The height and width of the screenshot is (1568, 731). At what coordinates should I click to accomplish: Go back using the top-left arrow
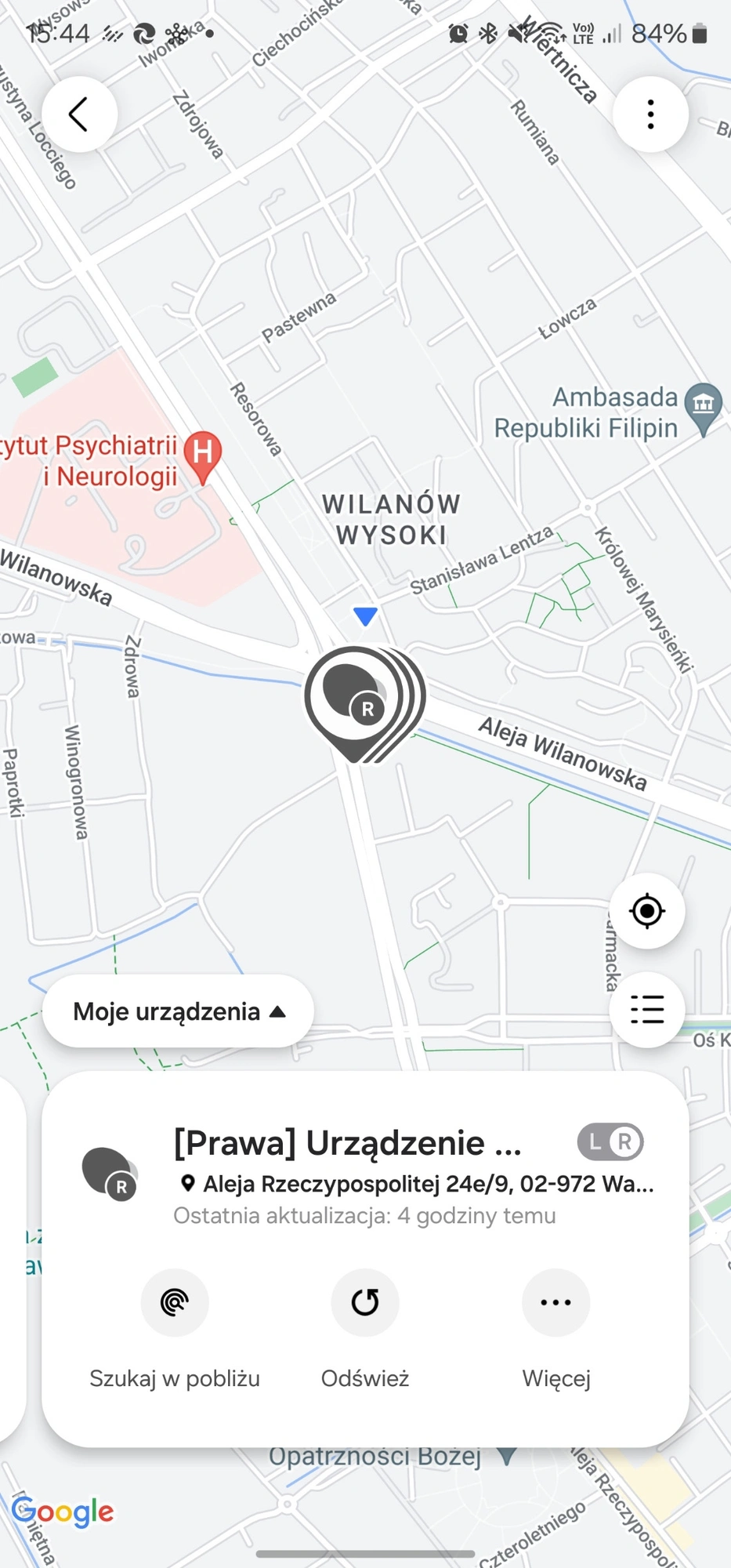79,115
